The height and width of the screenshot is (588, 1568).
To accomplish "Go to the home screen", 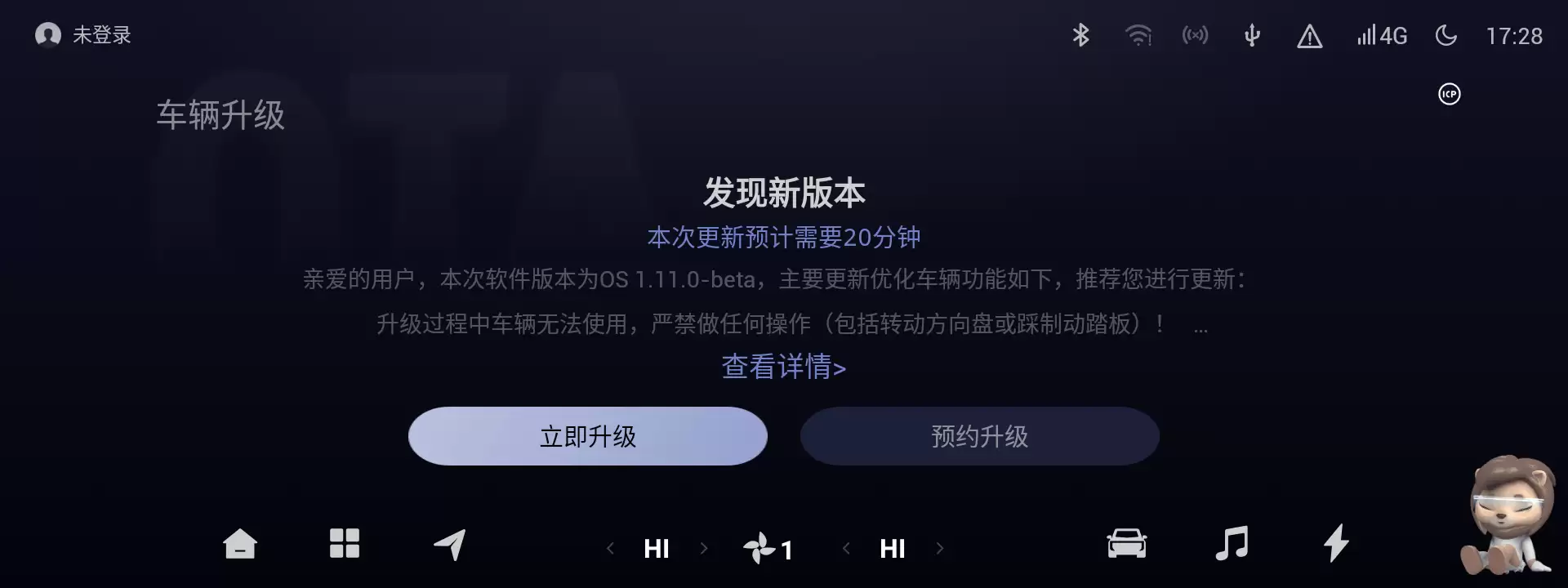I will [x=239, y=544].
